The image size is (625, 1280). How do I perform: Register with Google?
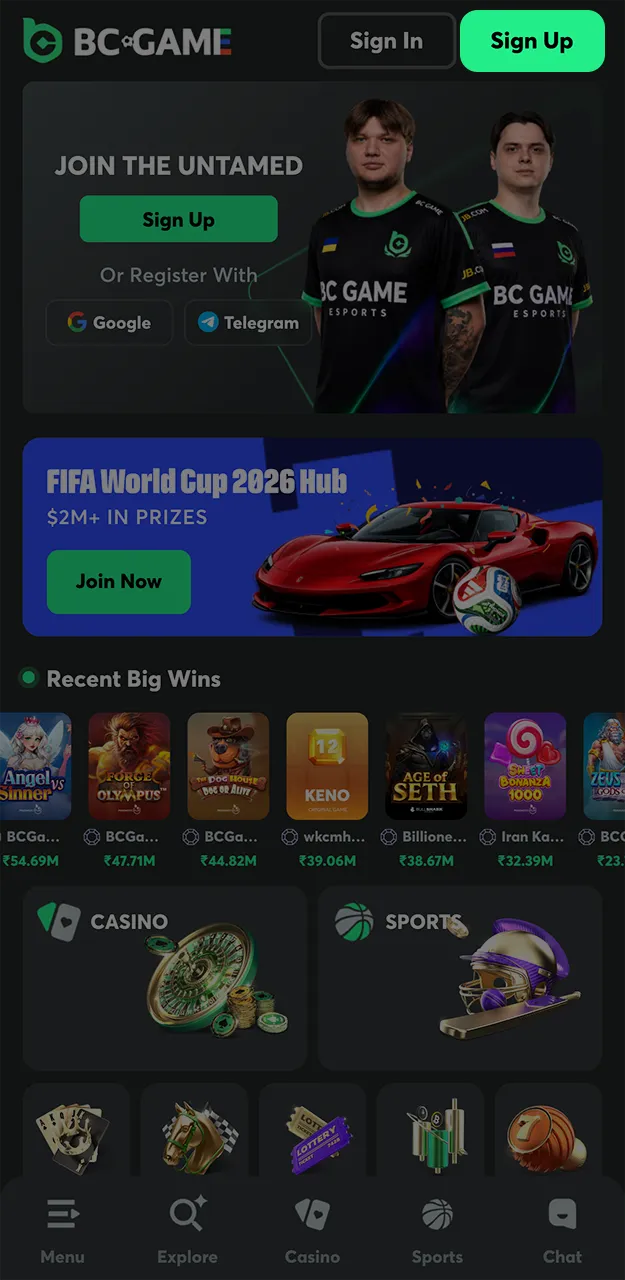(x=109, y=323)
